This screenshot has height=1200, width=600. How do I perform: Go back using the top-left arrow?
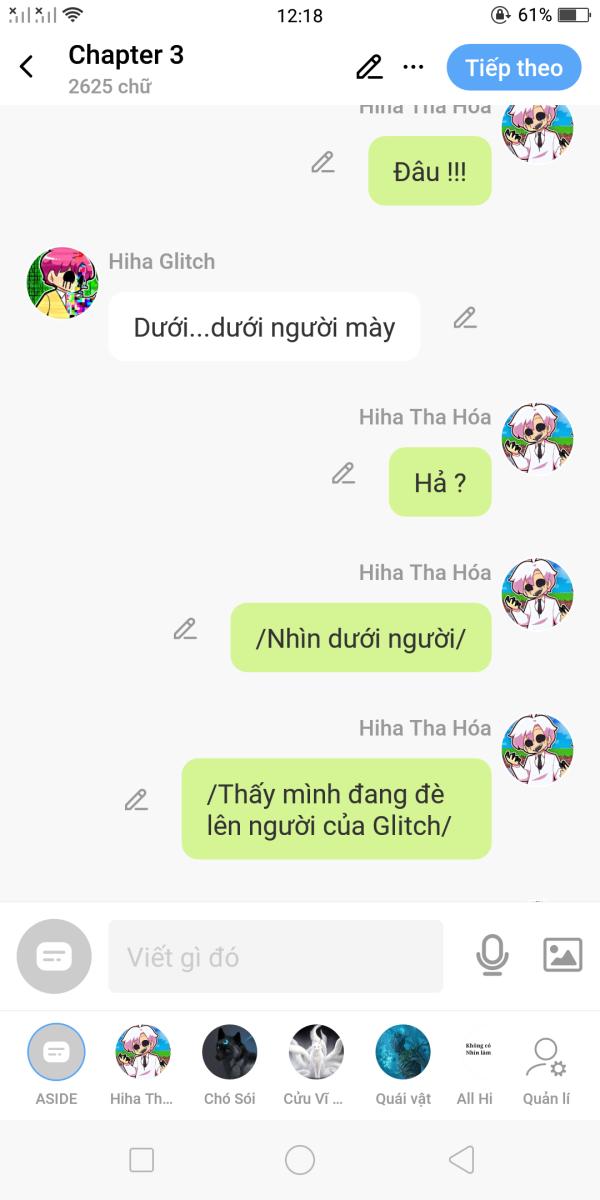tap(27, 67)
